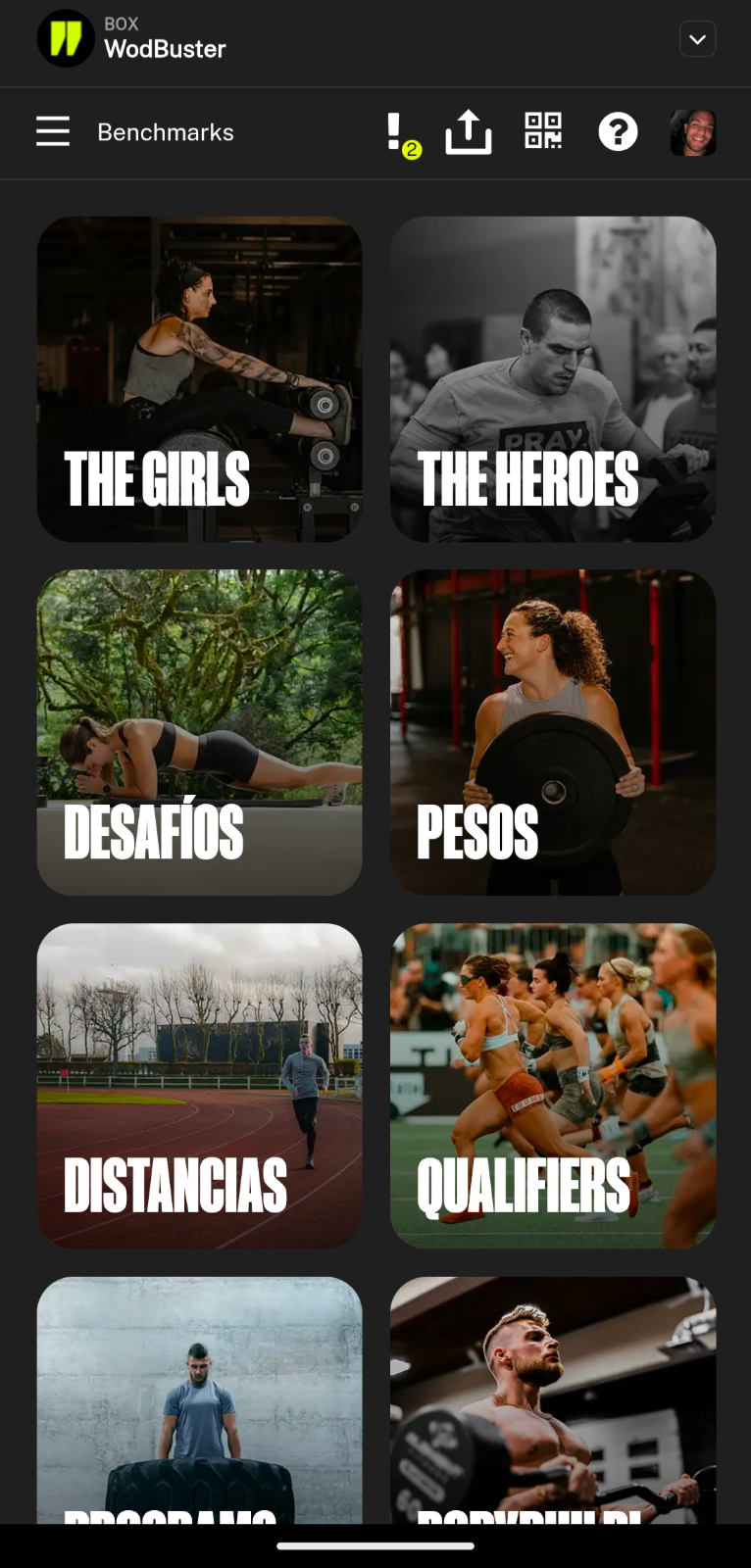Open the QR code scanner icon

[543, 131]
